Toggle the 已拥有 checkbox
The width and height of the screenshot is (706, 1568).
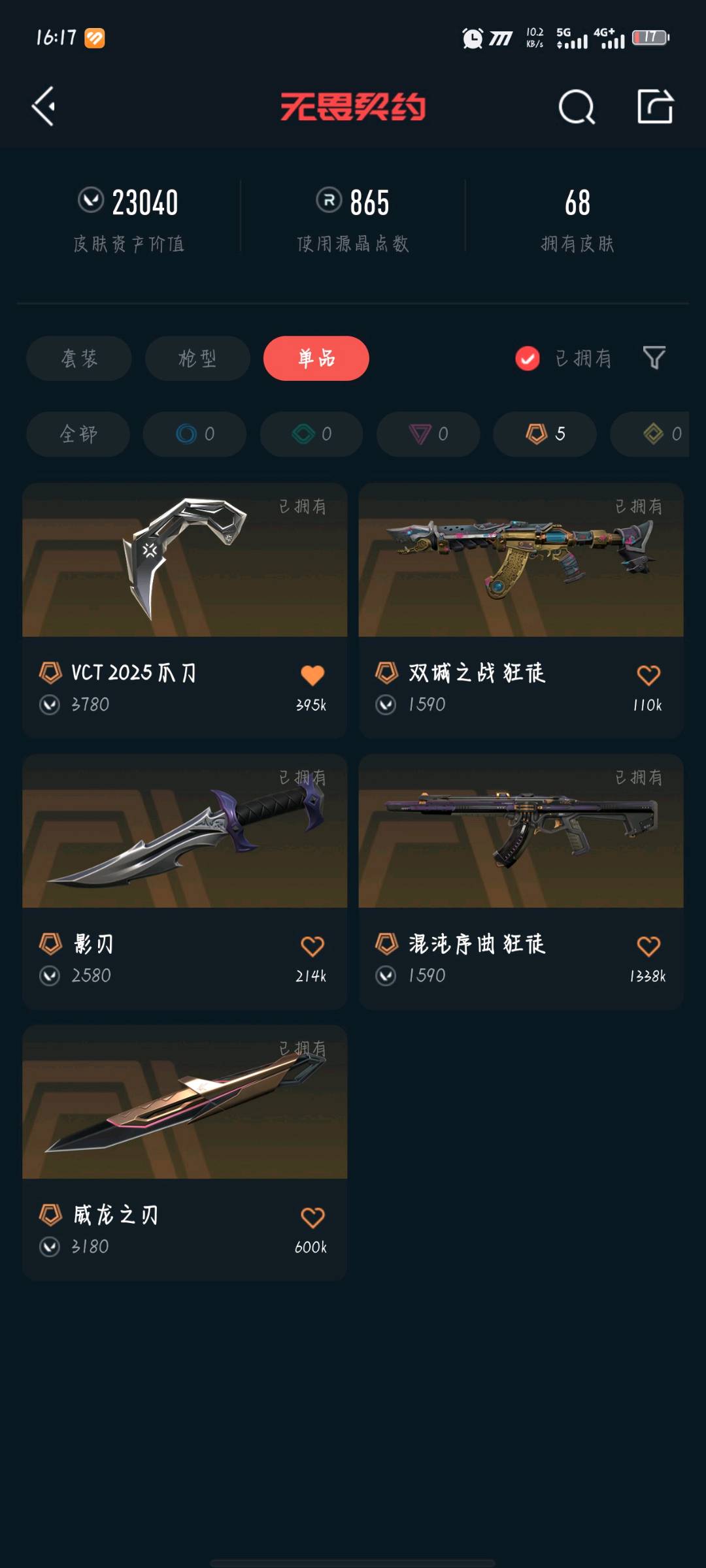(x=528, y=358)
